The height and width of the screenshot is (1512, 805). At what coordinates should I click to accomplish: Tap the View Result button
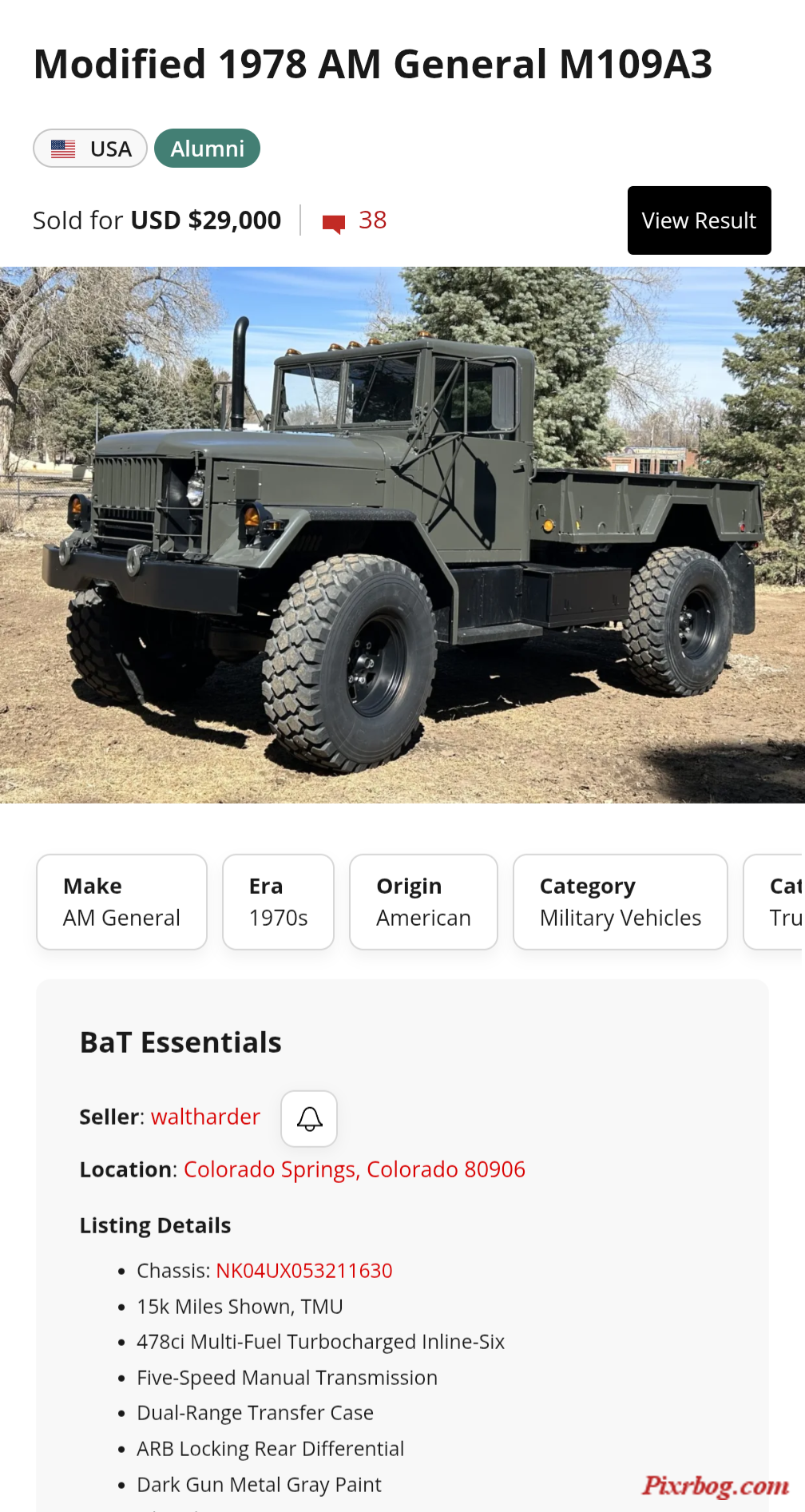click(699, 220)
